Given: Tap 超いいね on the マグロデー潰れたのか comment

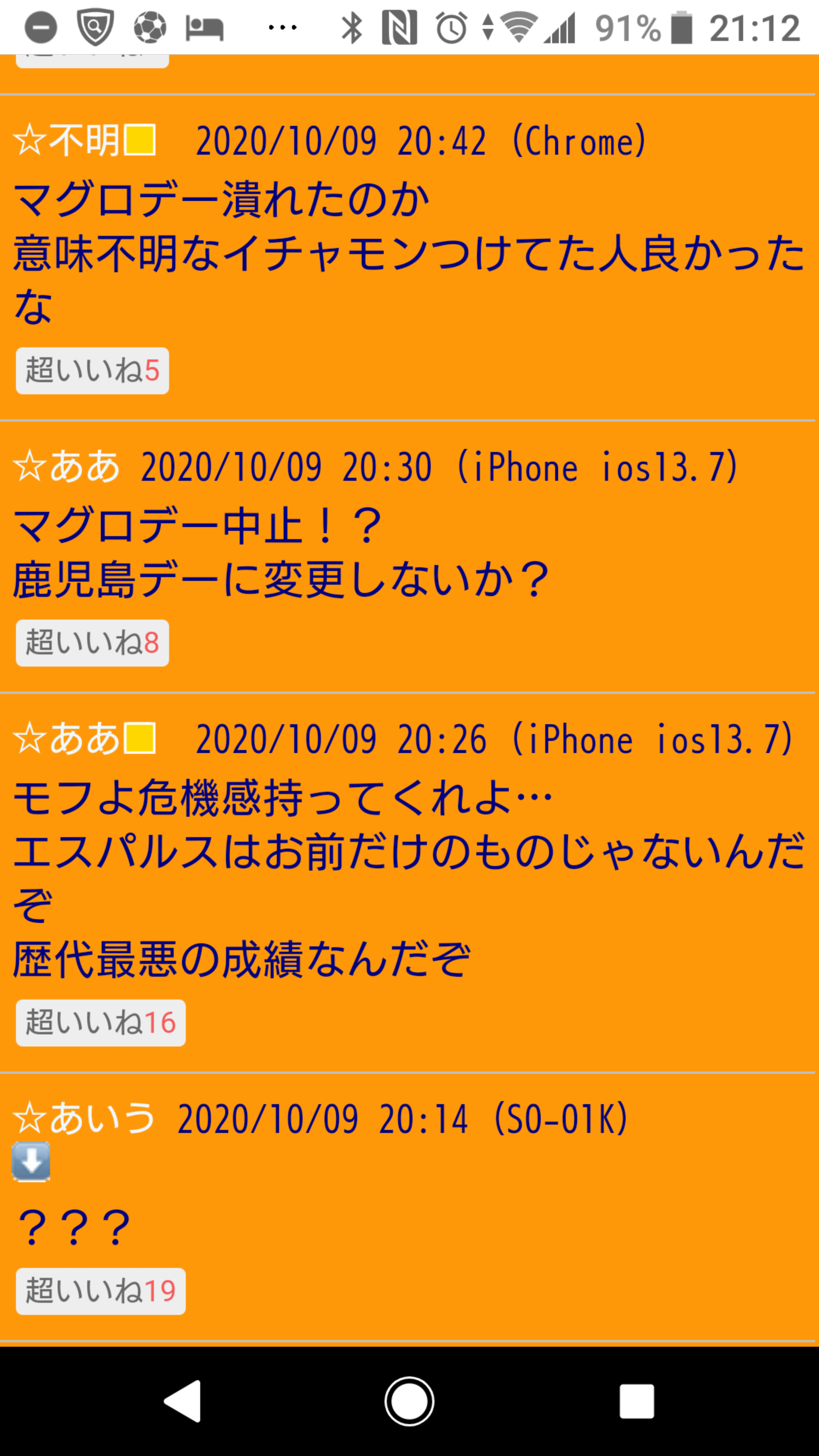Looking at the screenshot, I should (92, 371).
